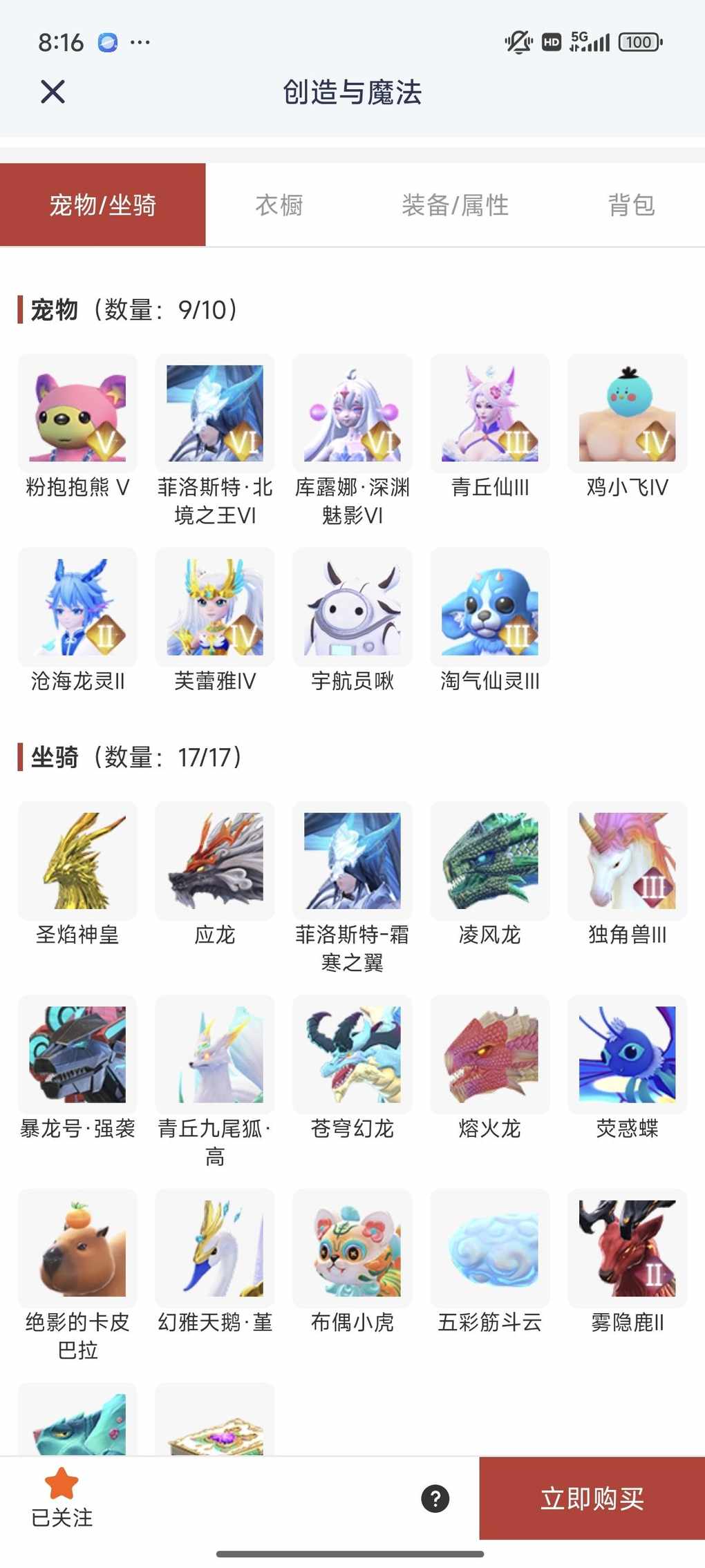Open the 宇航员啾 pet tile
The image size is (705, 1568).
pyautogui.click(x=352, y=608)
